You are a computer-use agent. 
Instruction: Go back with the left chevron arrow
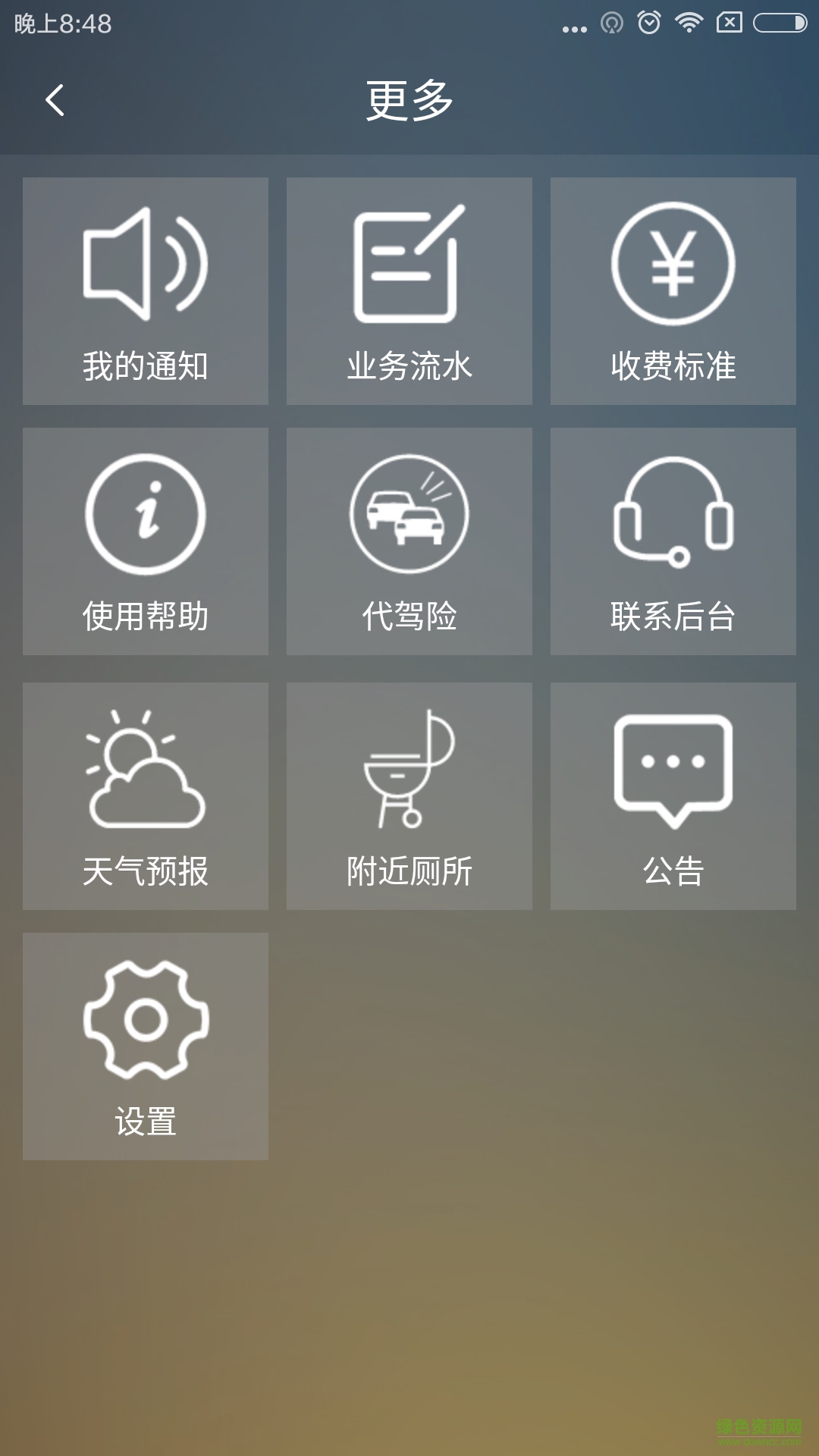pyautogui.click(x=55, y=101)
